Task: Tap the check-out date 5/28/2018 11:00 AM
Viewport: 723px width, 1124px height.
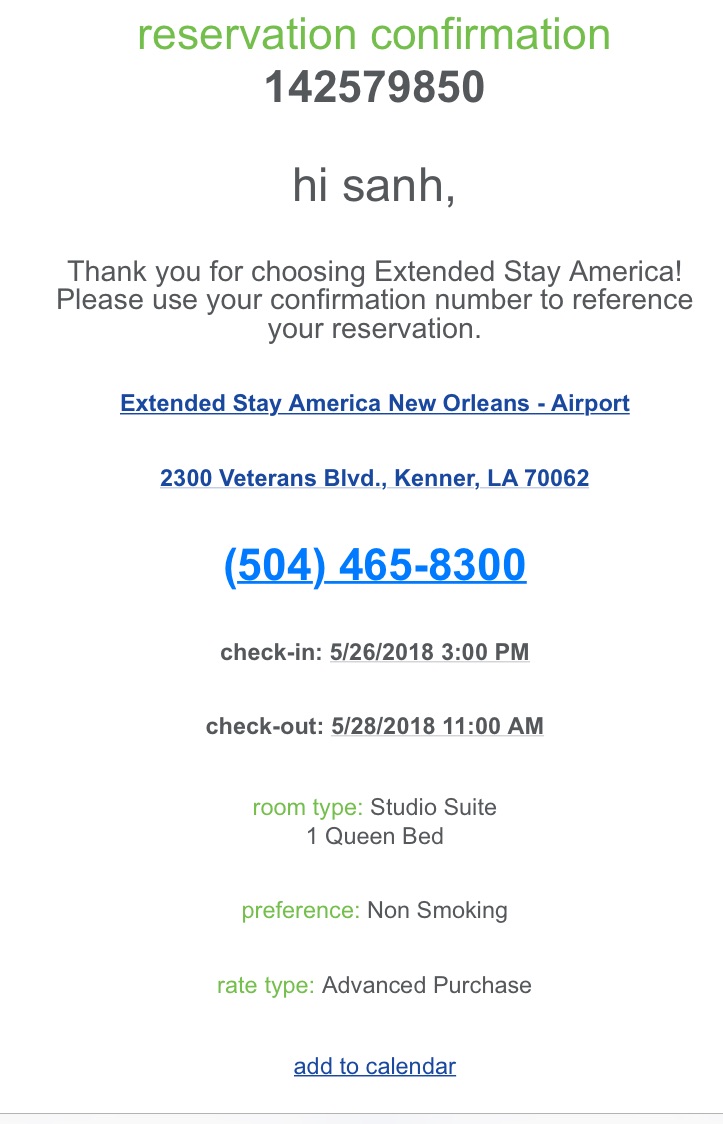Action: 437,726
